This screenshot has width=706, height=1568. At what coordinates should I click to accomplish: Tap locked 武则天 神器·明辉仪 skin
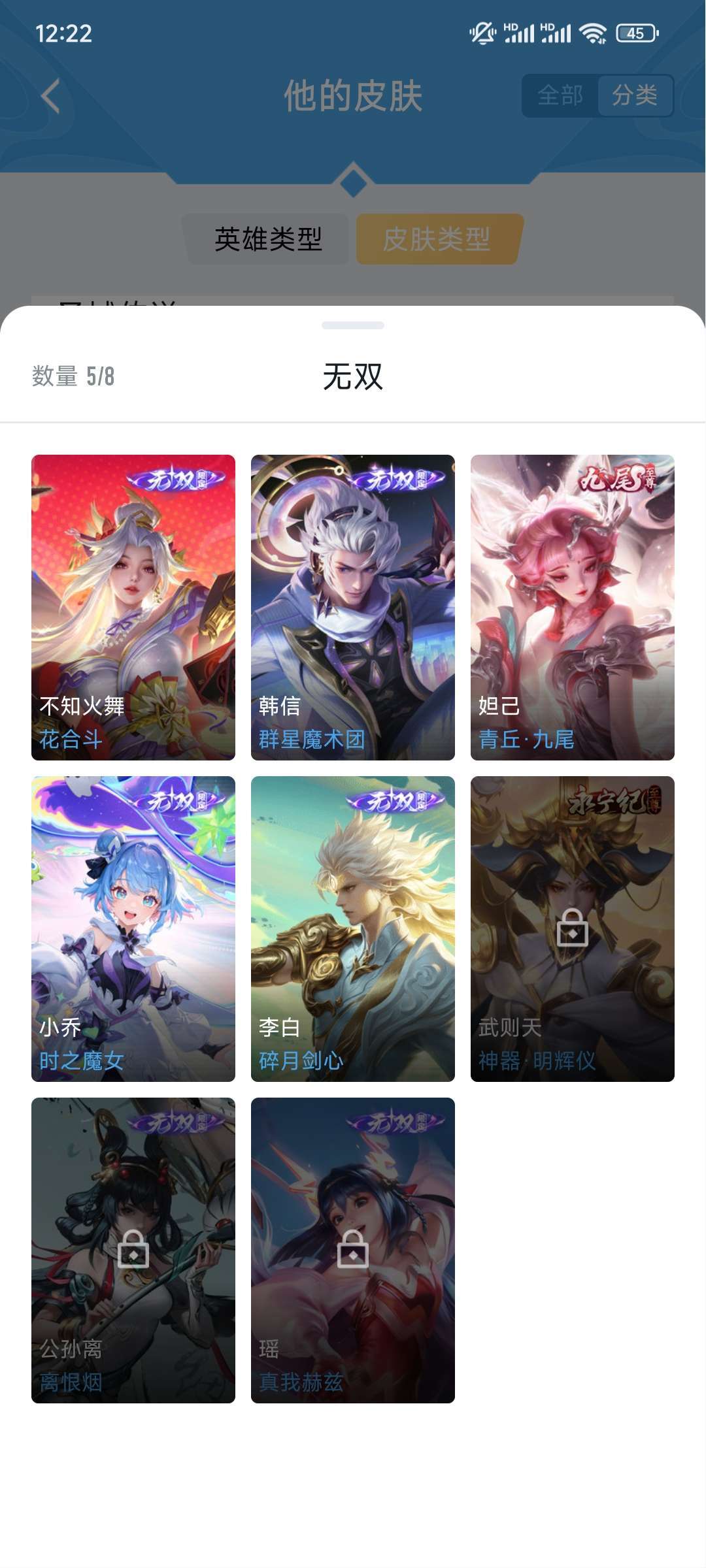(x=573, y=928)
